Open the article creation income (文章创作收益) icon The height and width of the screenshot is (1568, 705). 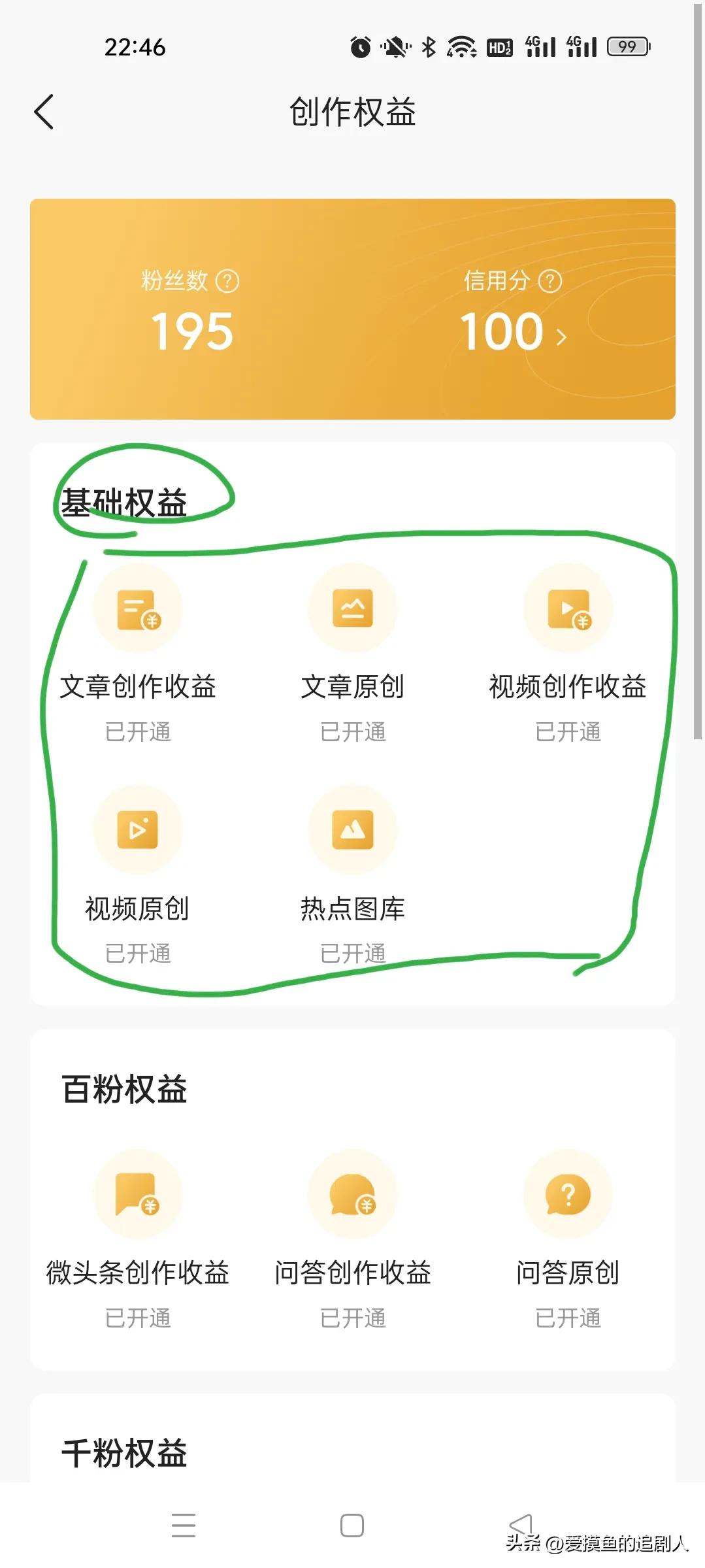click(x=137, y=608)
